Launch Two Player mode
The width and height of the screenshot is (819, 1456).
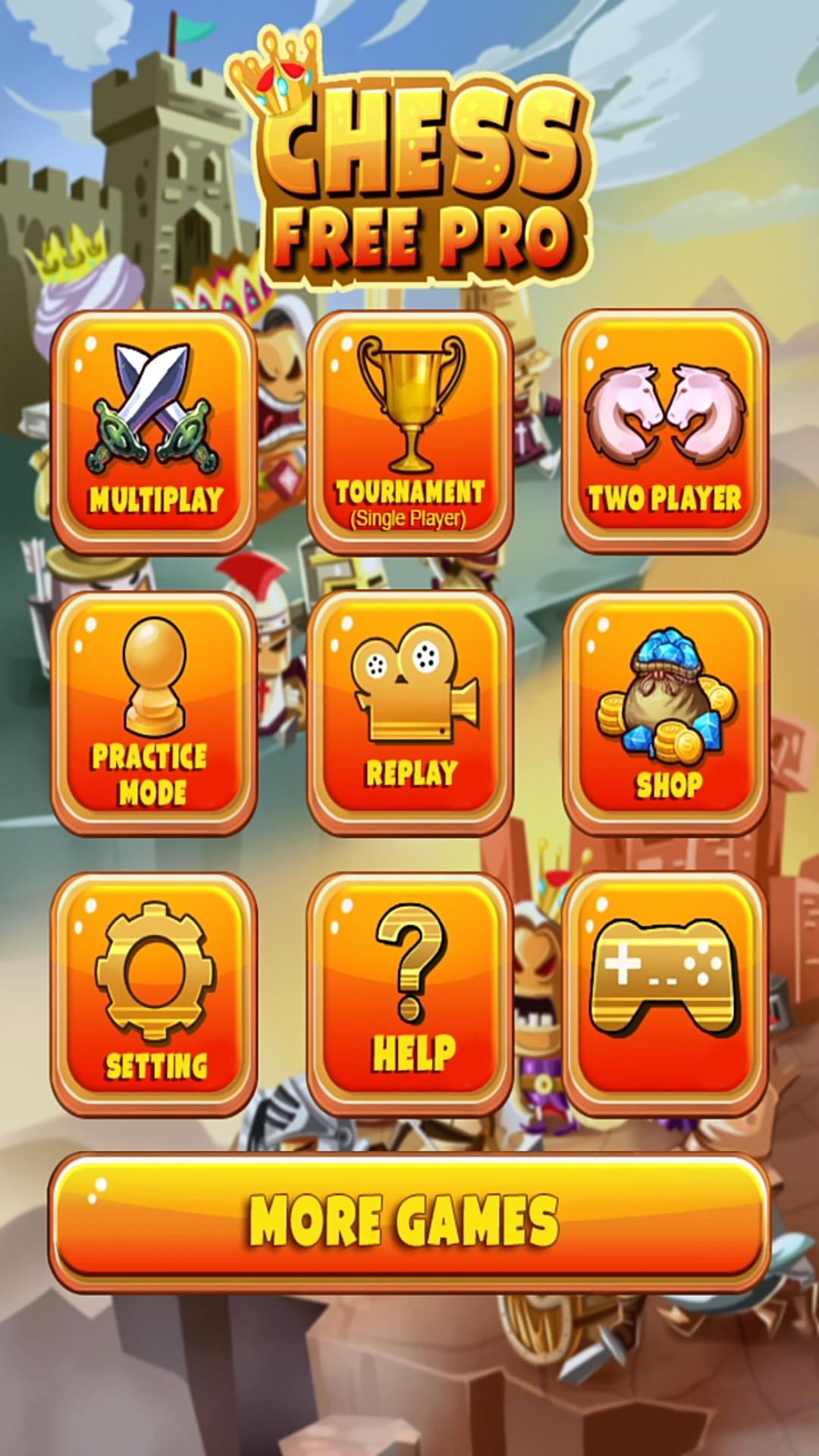[666, 425]
